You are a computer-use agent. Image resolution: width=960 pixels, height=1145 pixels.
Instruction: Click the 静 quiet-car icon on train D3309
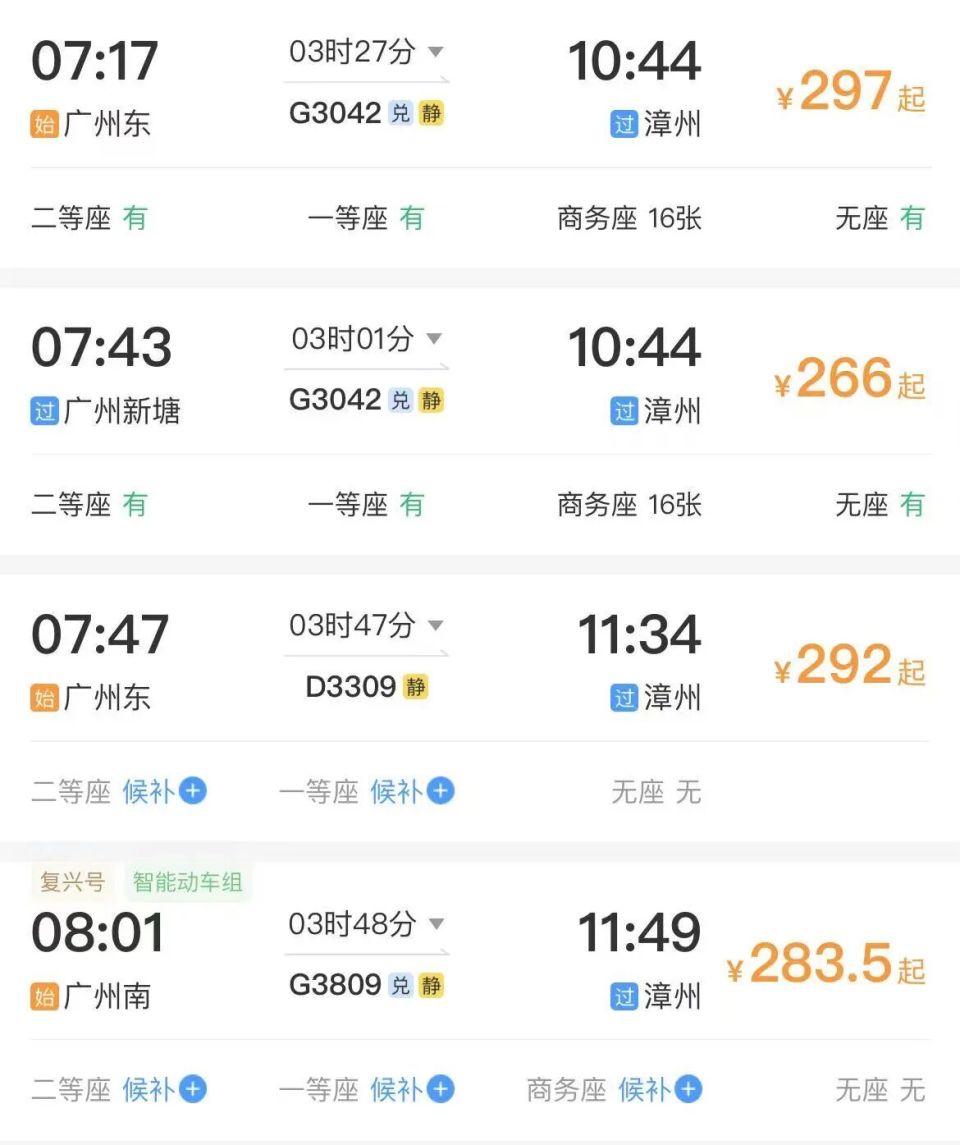(x=416, y=687)
